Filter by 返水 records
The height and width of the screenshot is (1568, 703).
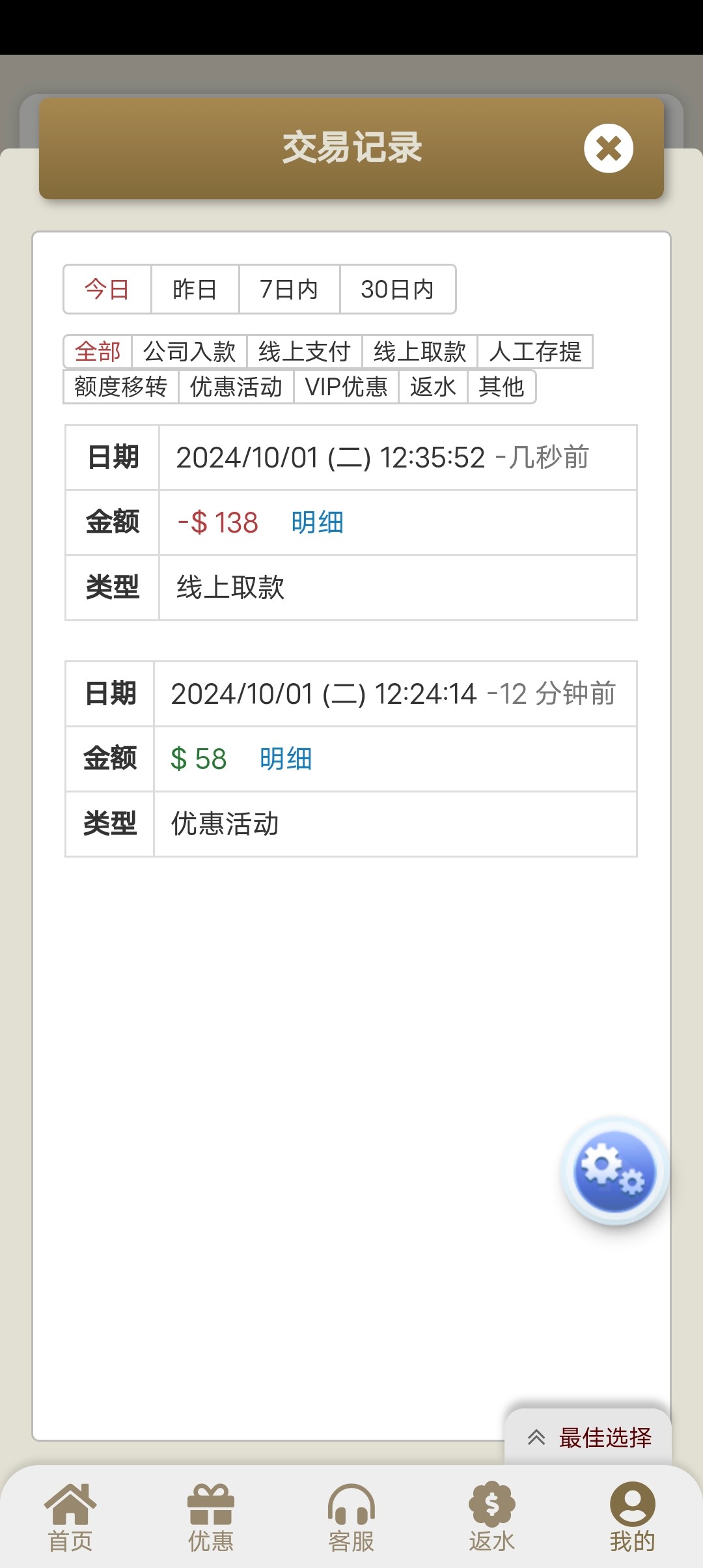click(433, 387)
